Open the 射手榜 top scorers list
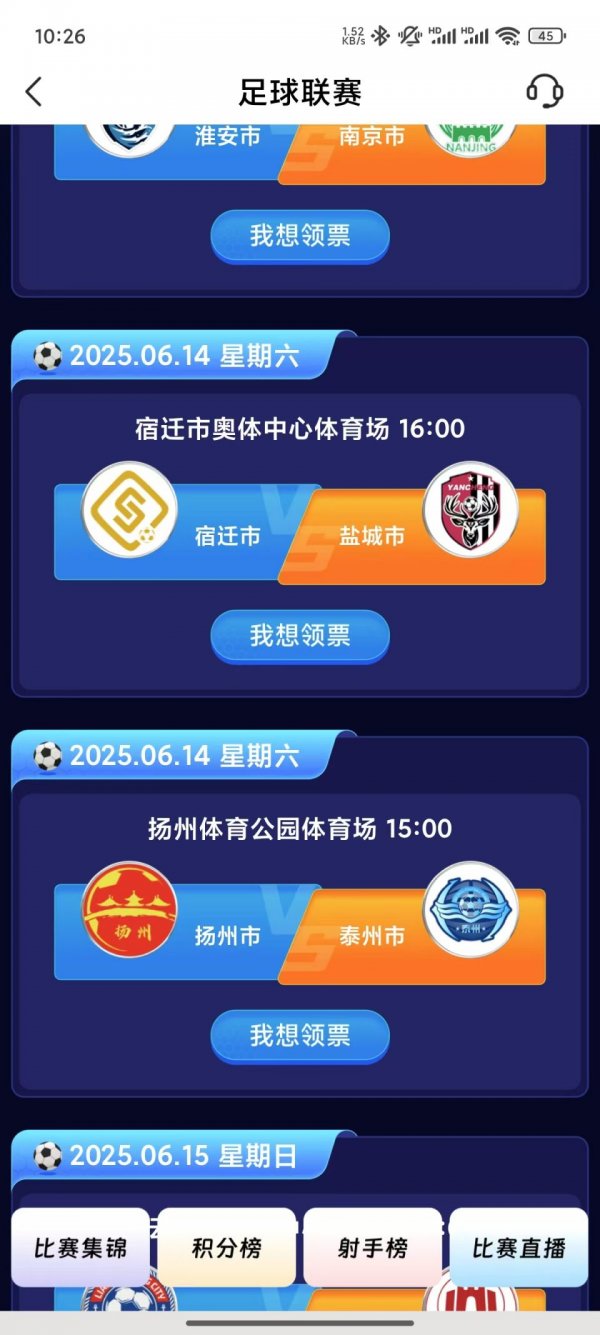This screenshot has width=600, height=1335. pyautogui.click(x=372, y=1248)
